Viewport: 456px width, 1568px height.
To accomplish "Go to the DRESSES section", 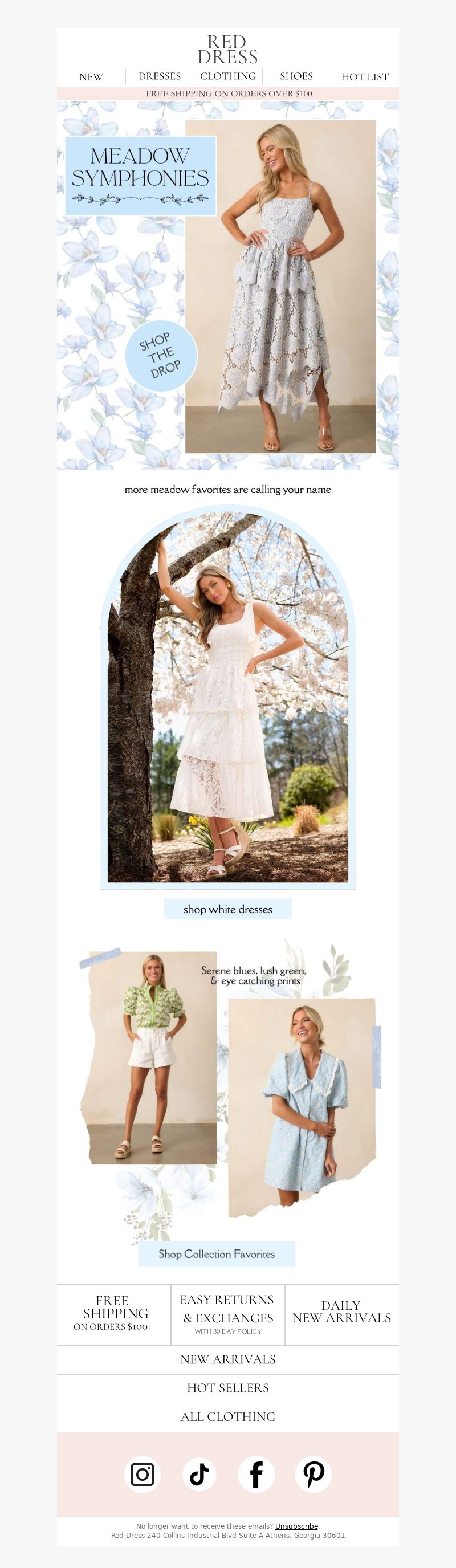I will (160, 76).
